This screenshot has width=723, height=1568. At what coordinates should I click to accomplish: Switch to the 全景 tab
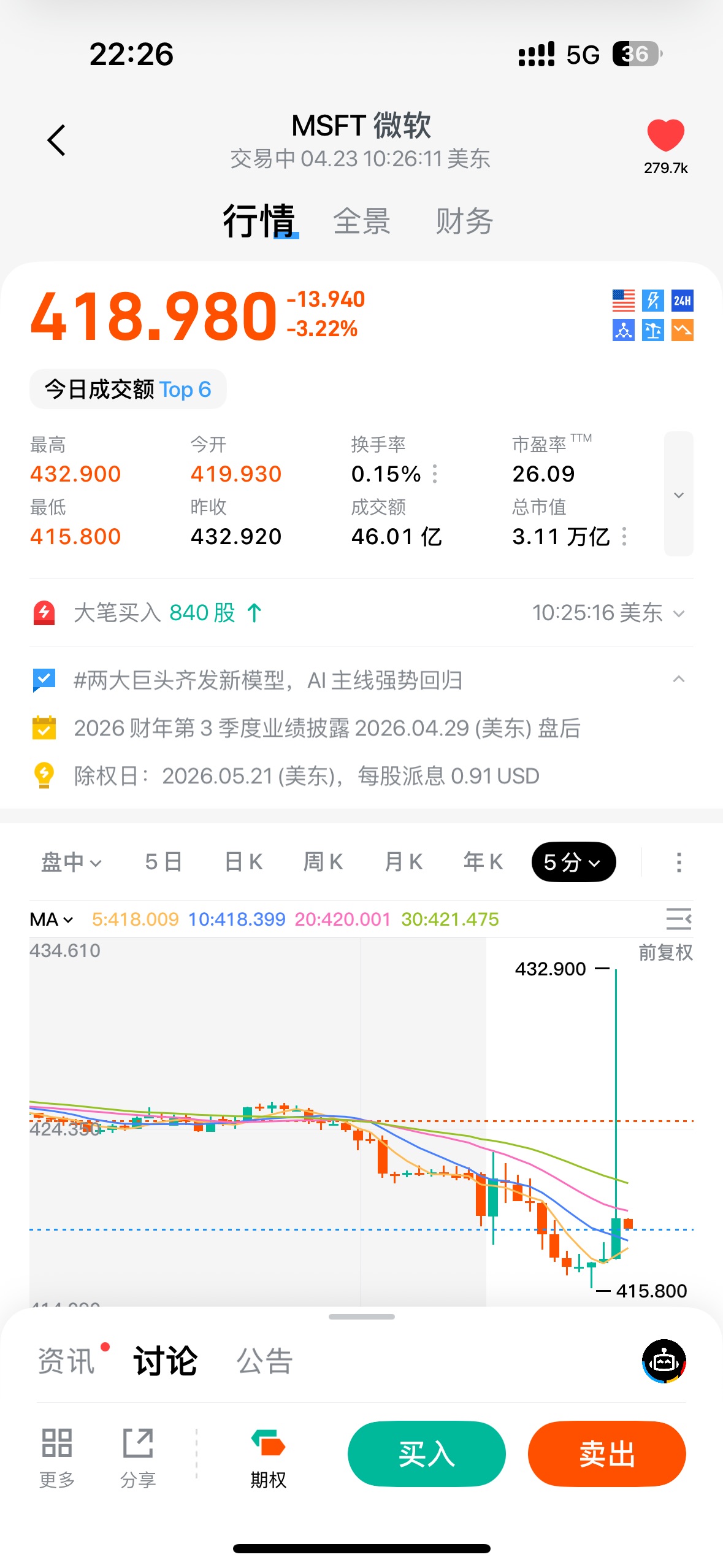(x=362, y=221)
